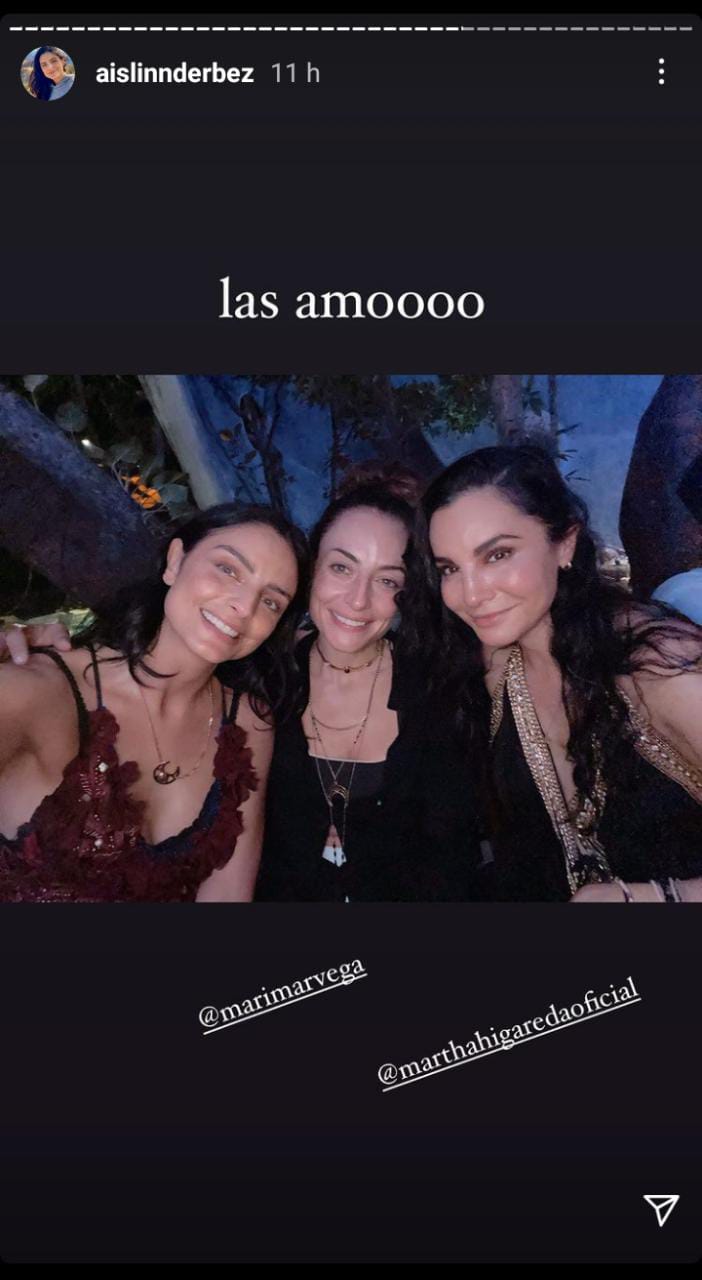Screen dimensions: 702x1280
Task: Visit the @marthahigaredaoficial mention
Action: pyautogui.click(x=508, y=1034)
